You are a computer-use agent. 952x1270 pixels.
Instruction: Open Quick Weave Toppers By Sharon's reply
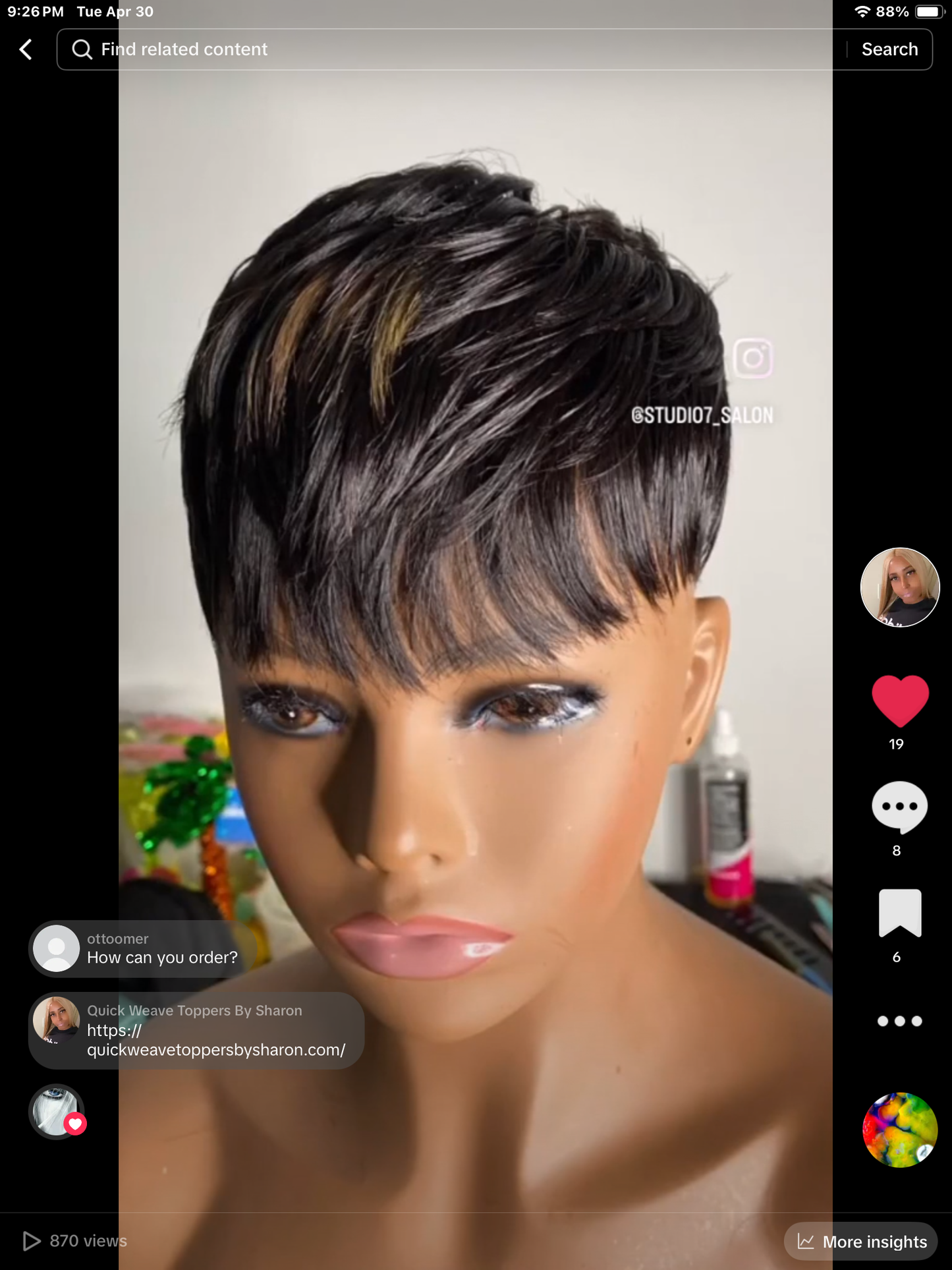pyautogui.click(x=196, y=1030)
